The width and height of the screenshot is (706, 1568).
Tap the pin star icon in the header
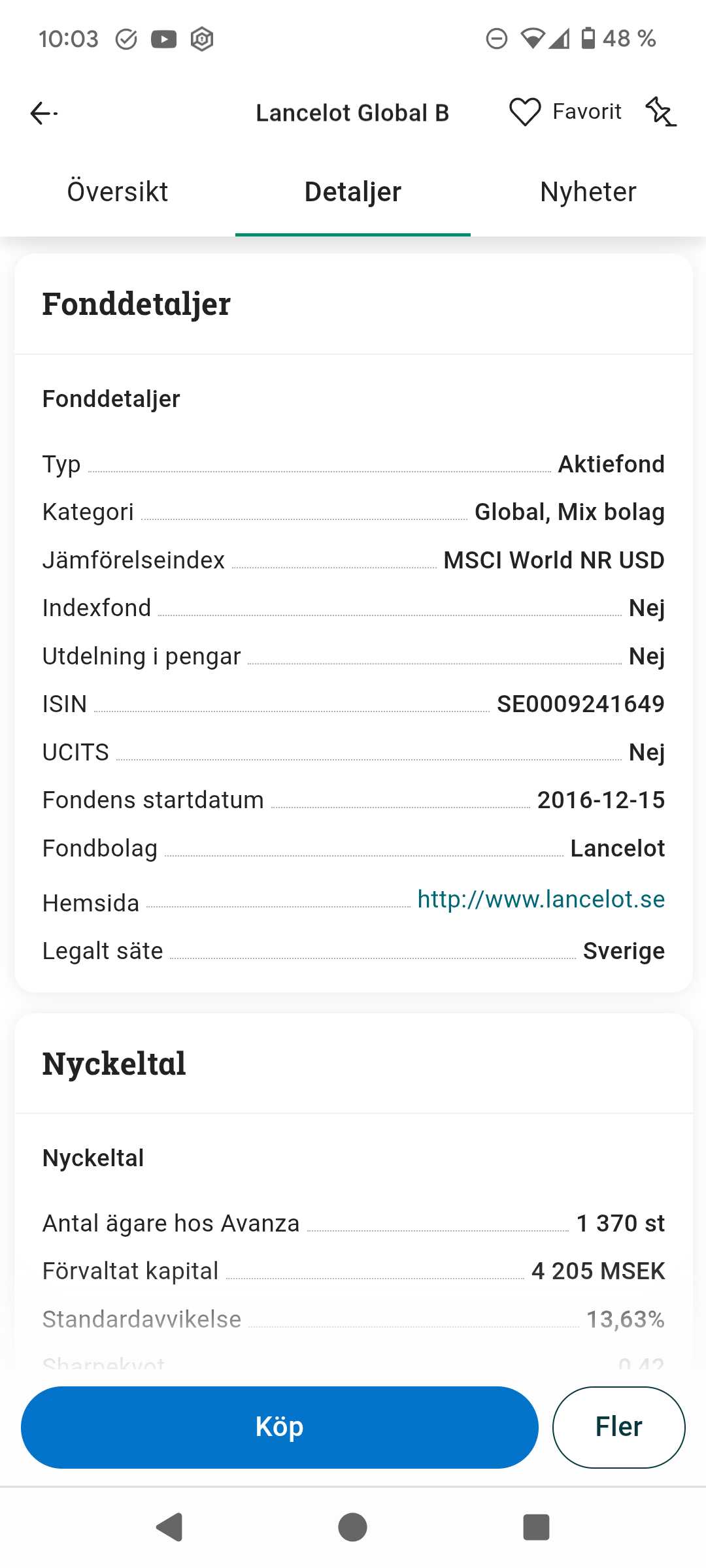(x=660, y=112)
